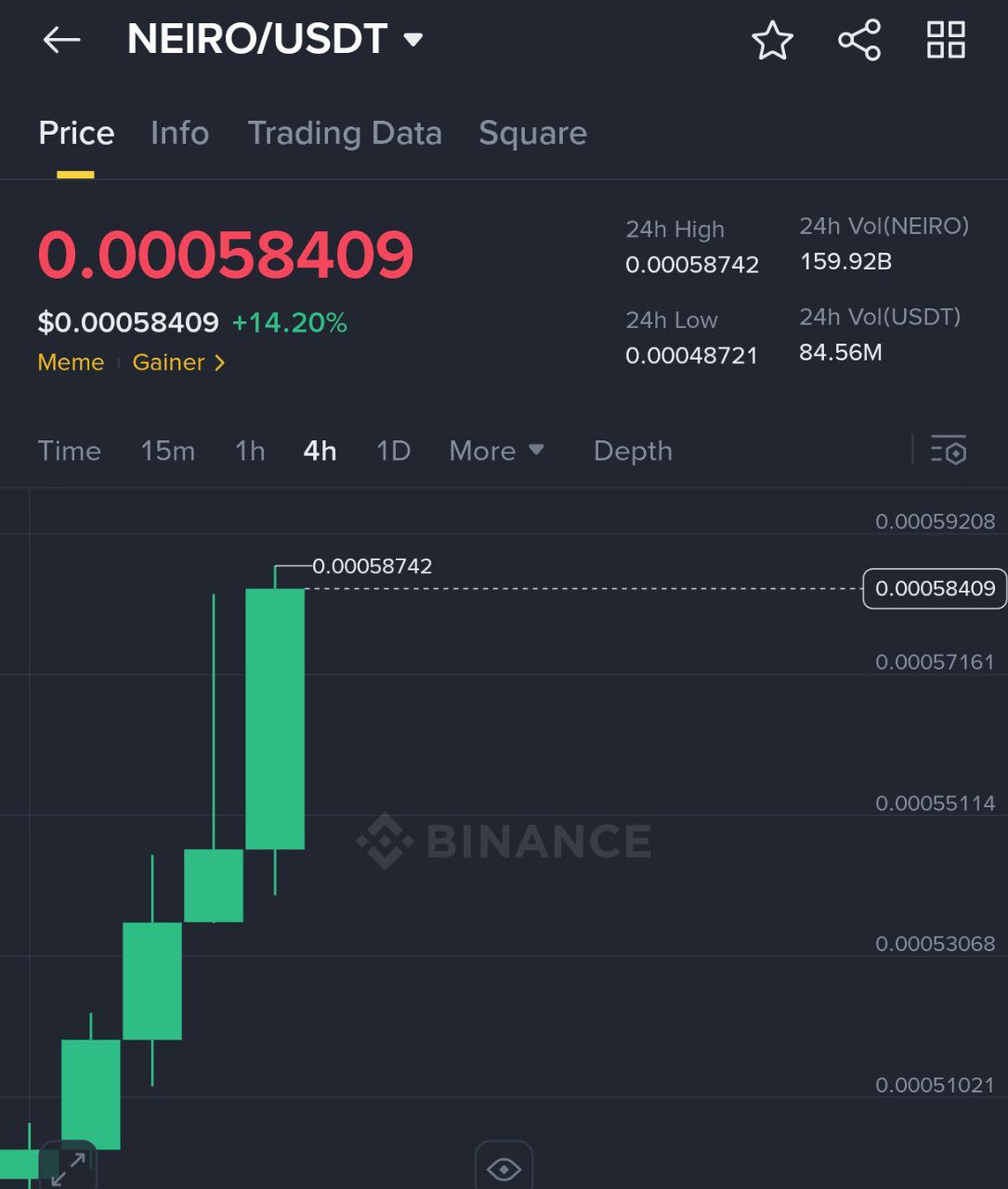The width and height of the screenshot is (1008, 1189).
Task: Share this trading pair
Action: pyautogui.click(x=859, y=41)
